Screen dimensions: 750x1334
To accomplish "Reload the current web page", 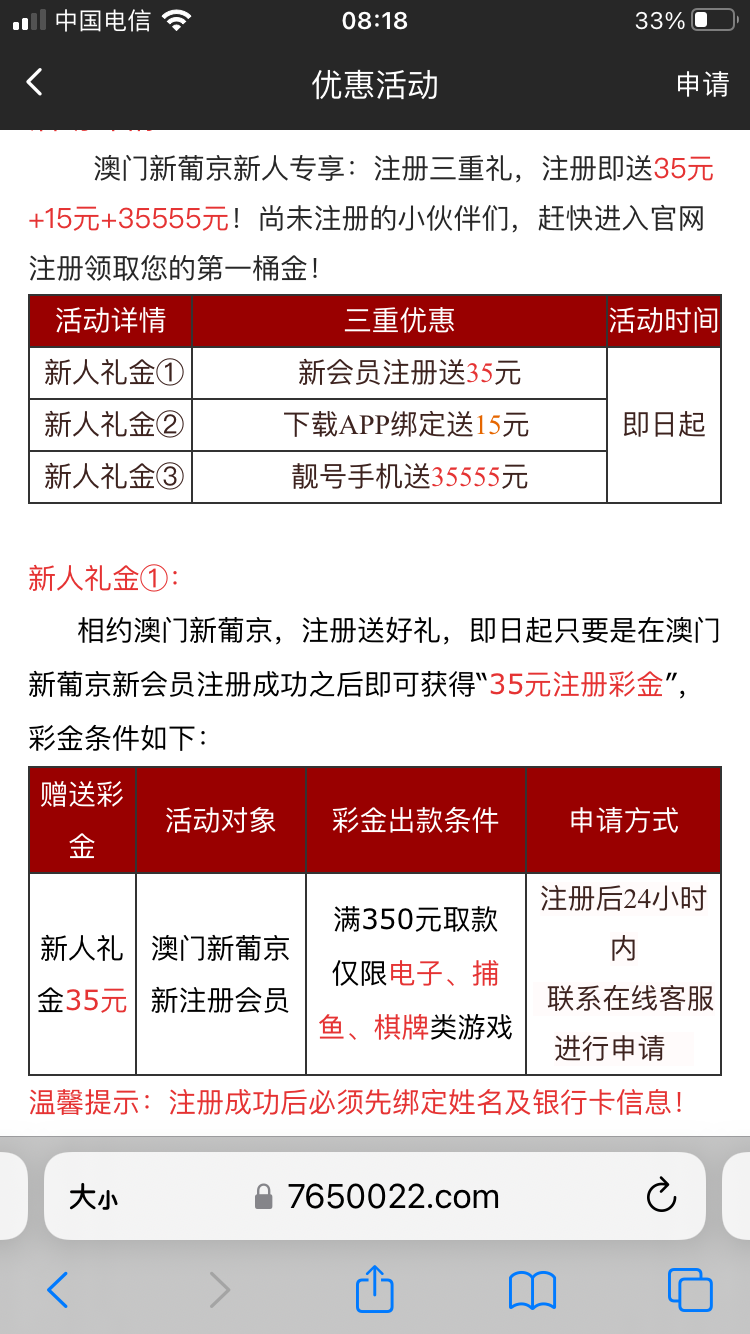I will pos(661,1196).
